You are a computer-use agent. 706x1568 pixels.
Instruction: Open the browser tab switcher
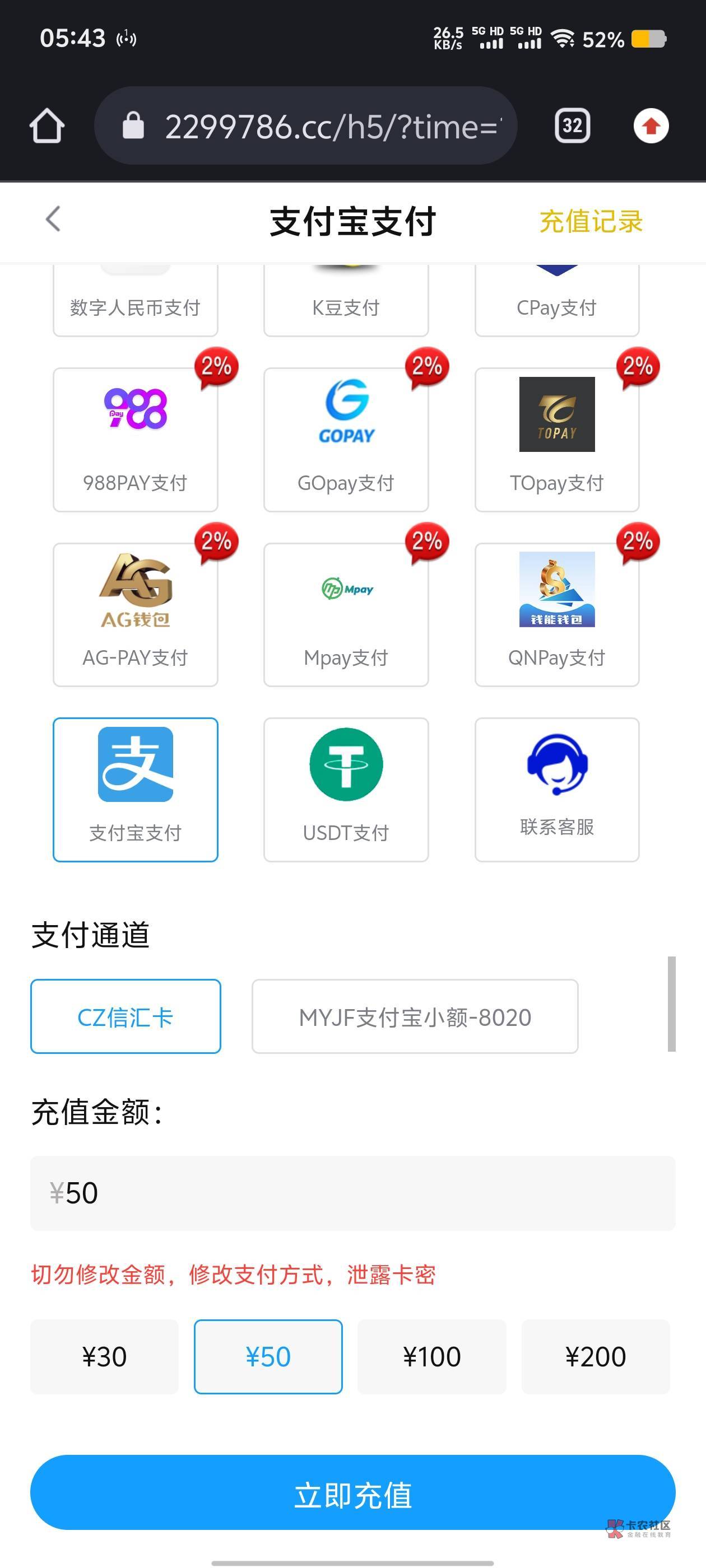tap(572, 126)
